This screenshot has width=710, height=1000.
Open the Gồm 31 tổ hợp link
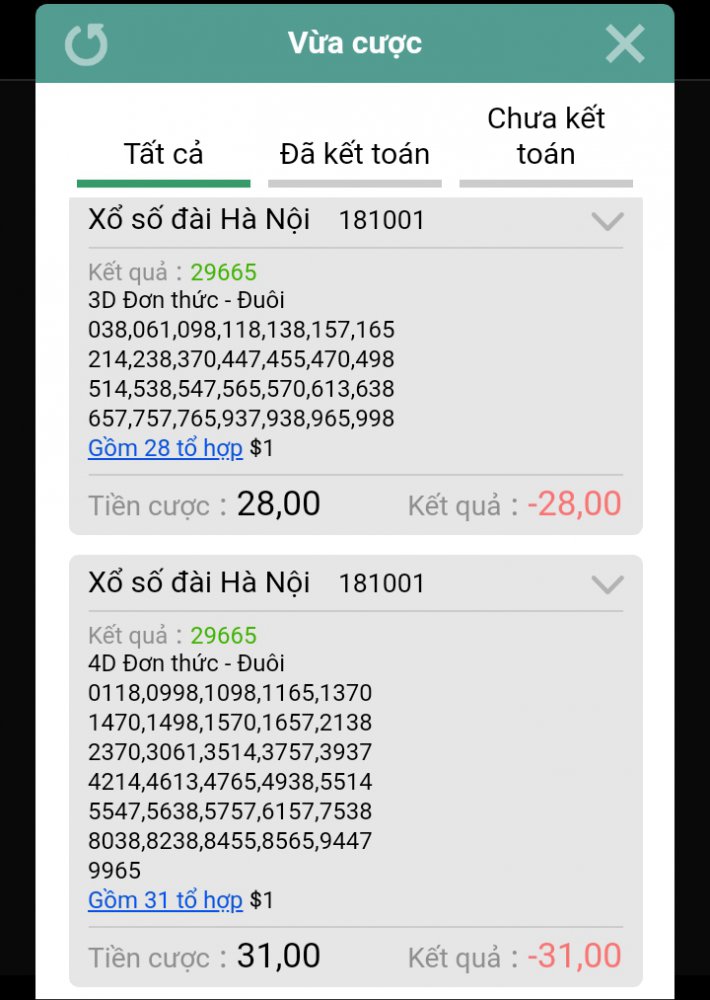(x=166, y=900)
